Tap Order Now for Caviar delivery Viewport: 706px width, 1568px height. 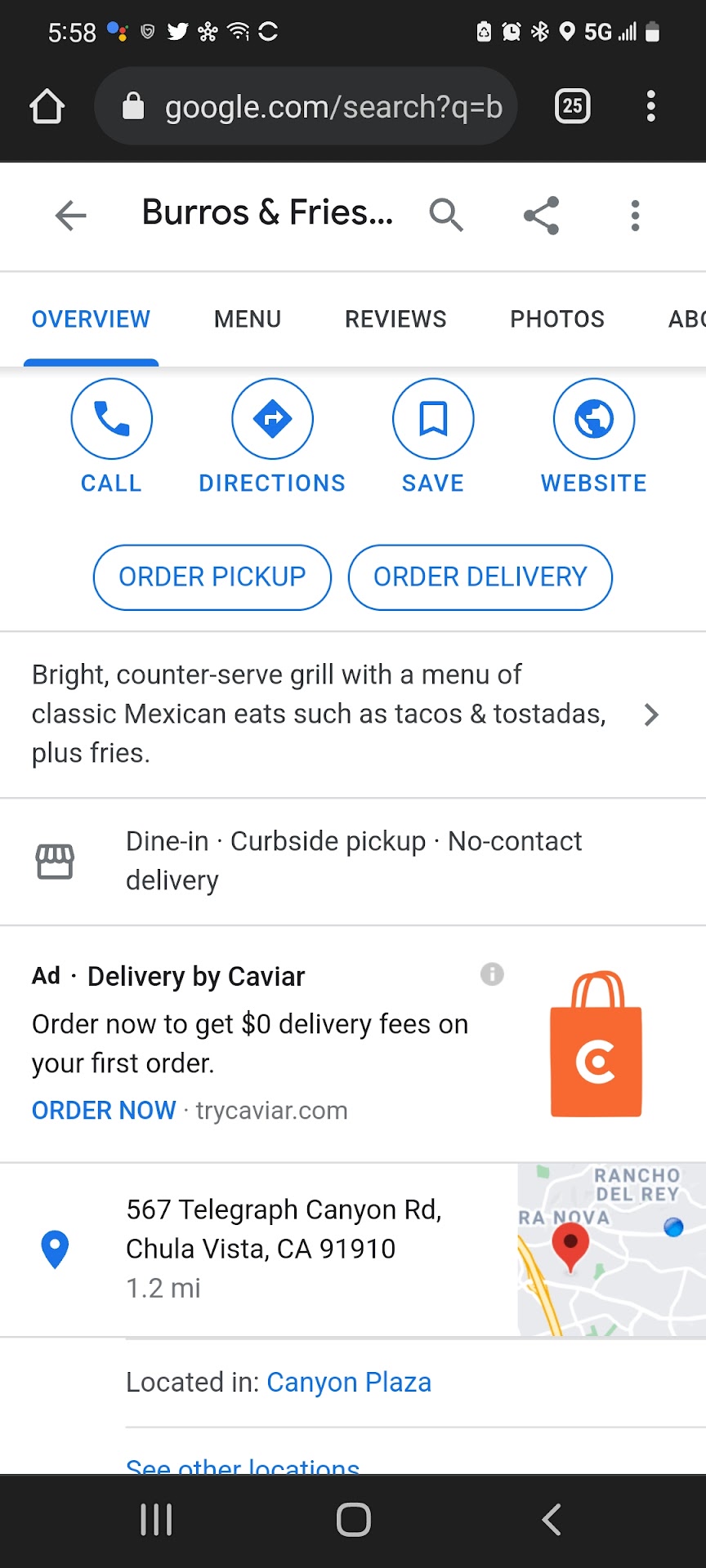coord(104,1111)
